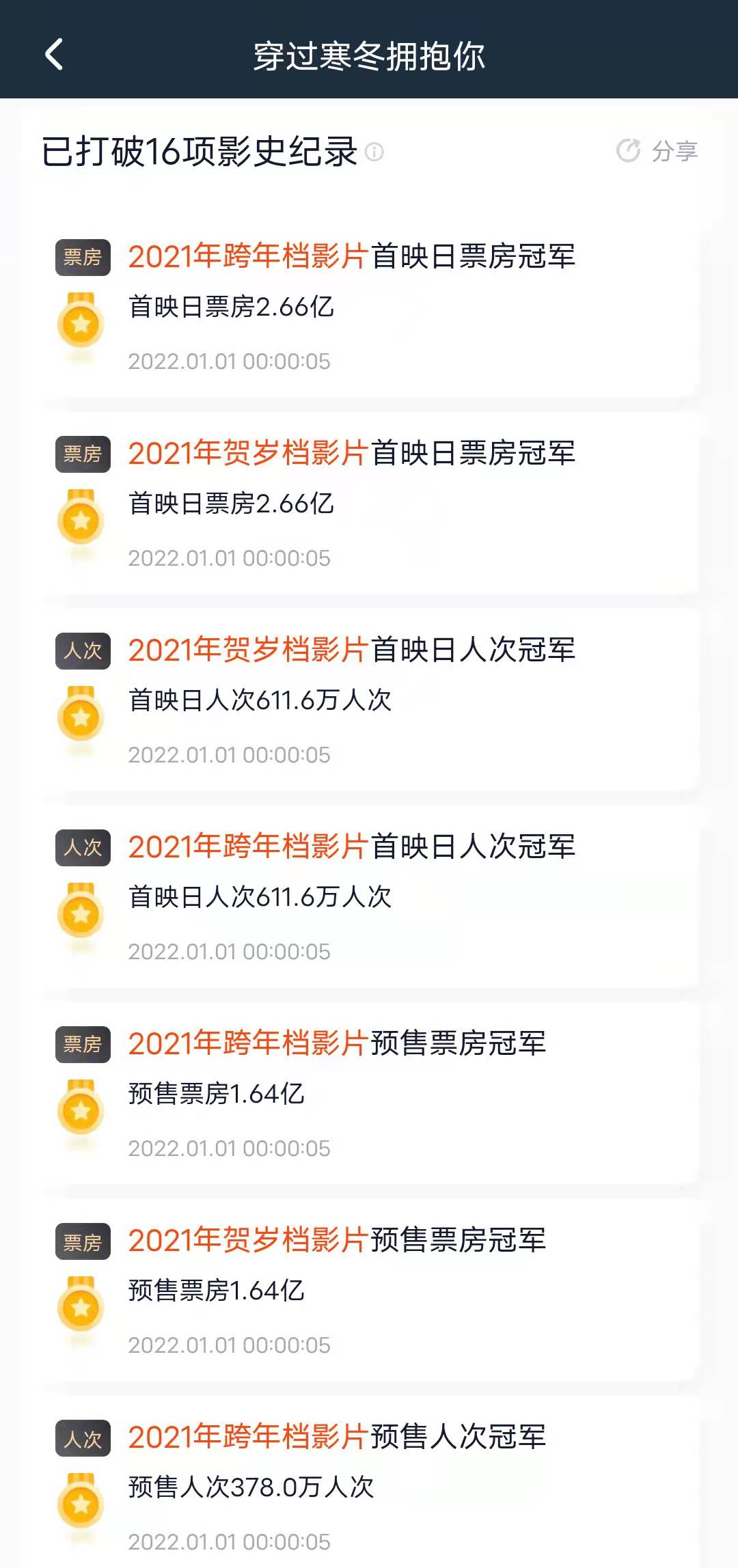Share the film records via 分享
738x1568 pixels.
coord(657,151)
